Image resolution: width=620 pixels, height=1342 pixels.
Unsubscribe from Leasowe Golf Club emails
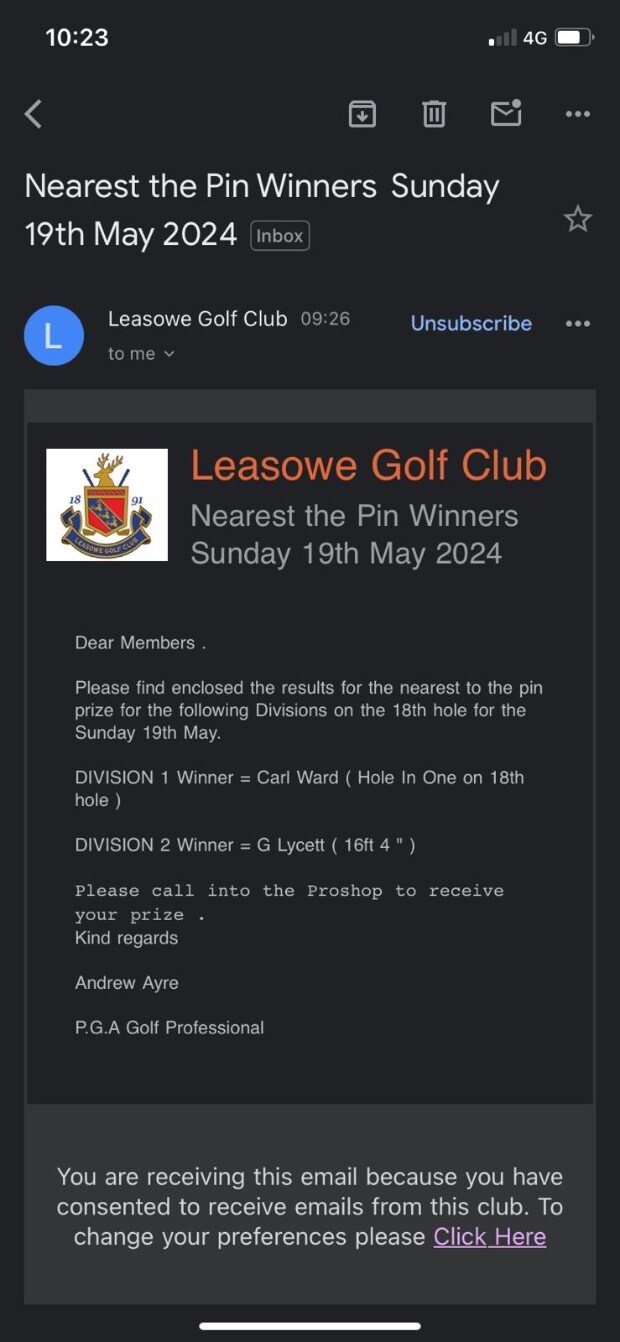(471, 323)
